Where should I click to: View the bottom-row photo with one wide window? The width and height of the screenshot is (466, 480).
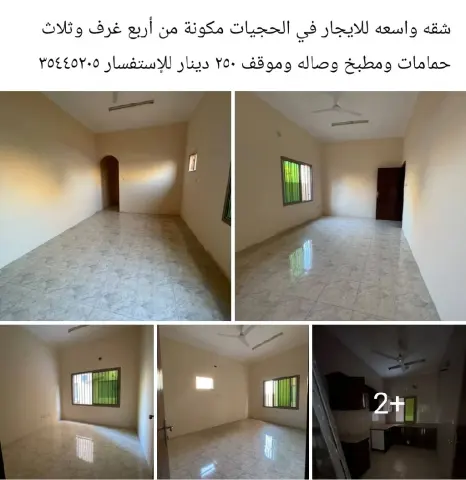pyautogui.click(x=77, y=402)
